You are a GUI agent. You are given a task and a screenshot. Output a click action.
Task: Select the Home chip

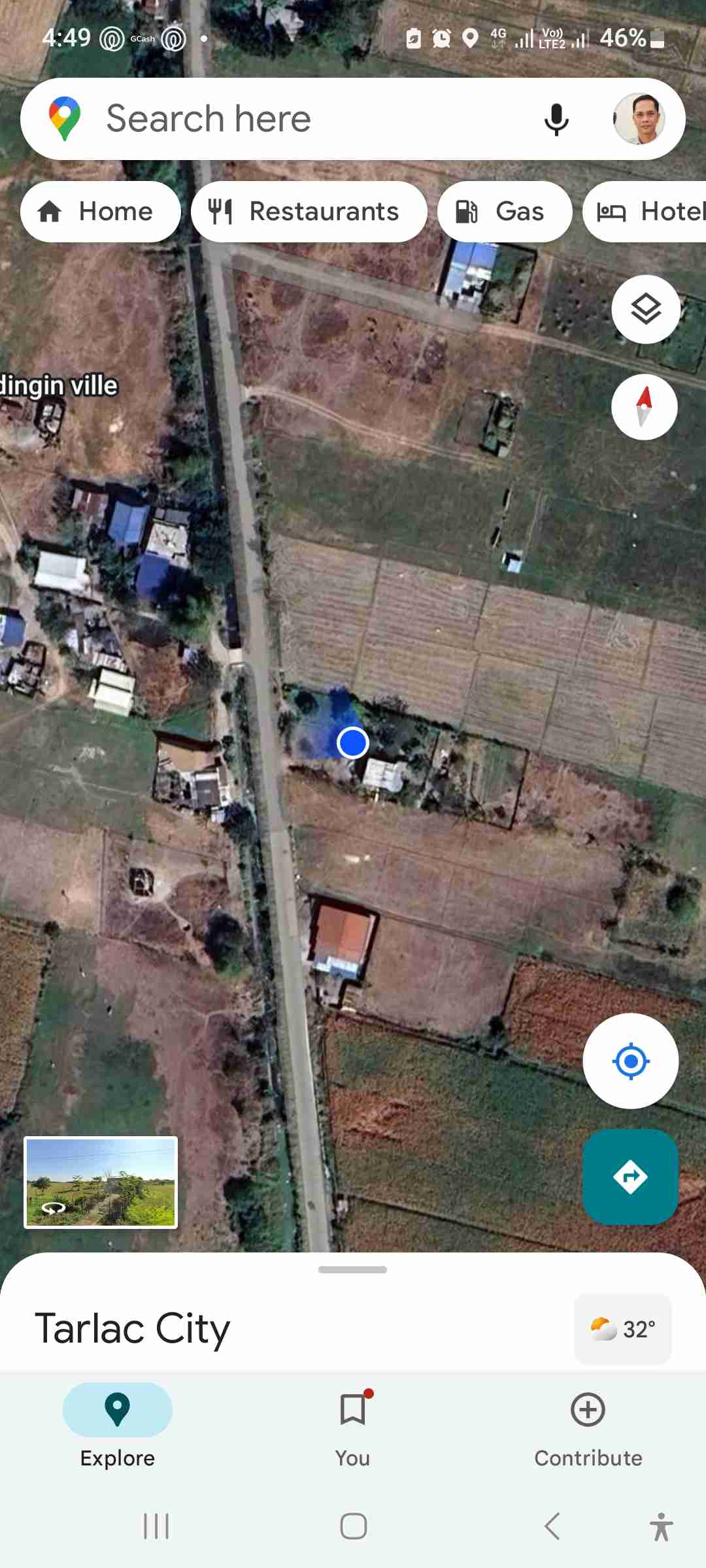(100, 212)
